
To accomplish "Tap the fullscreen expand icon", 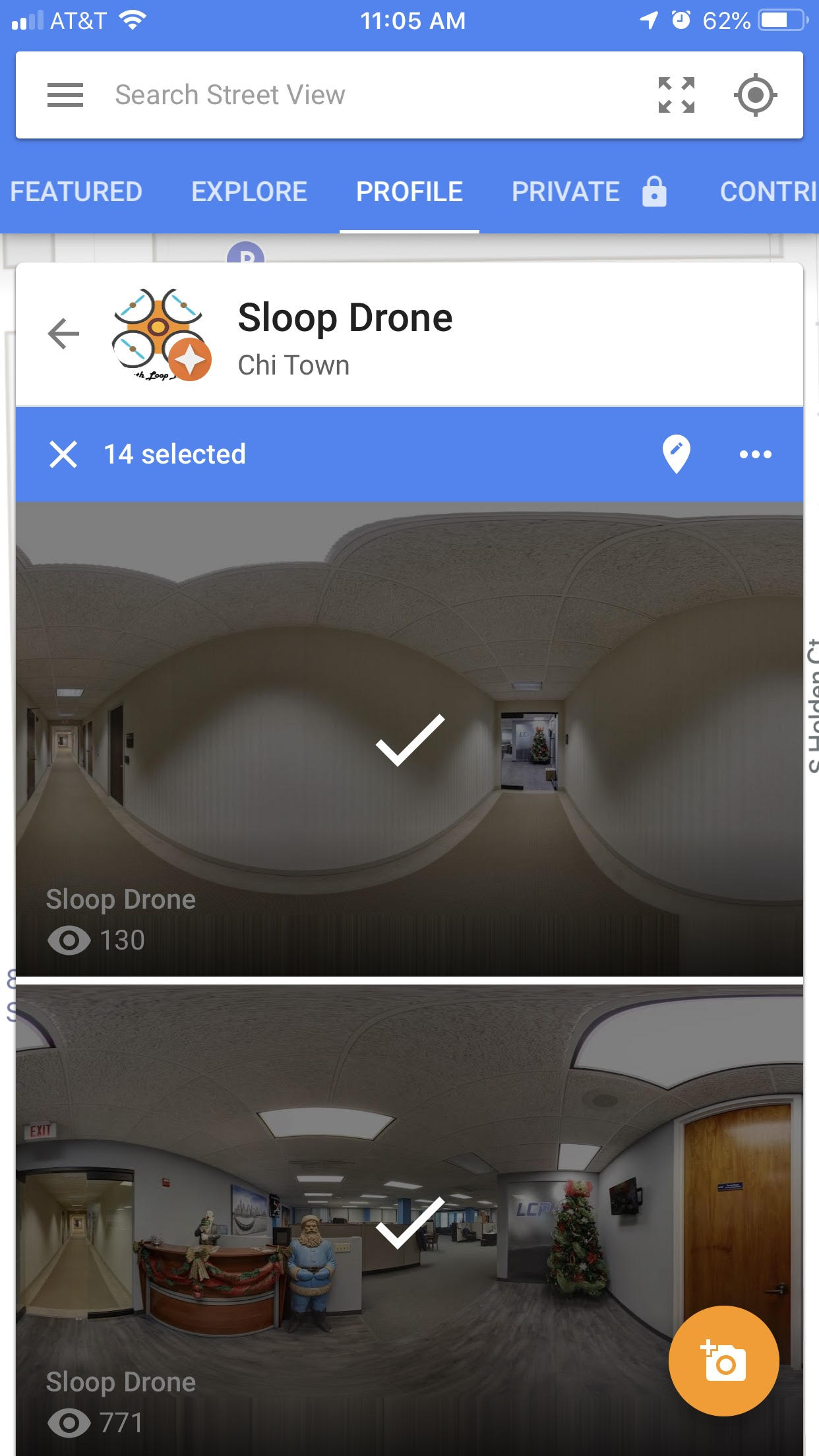I will coord(677,95).
